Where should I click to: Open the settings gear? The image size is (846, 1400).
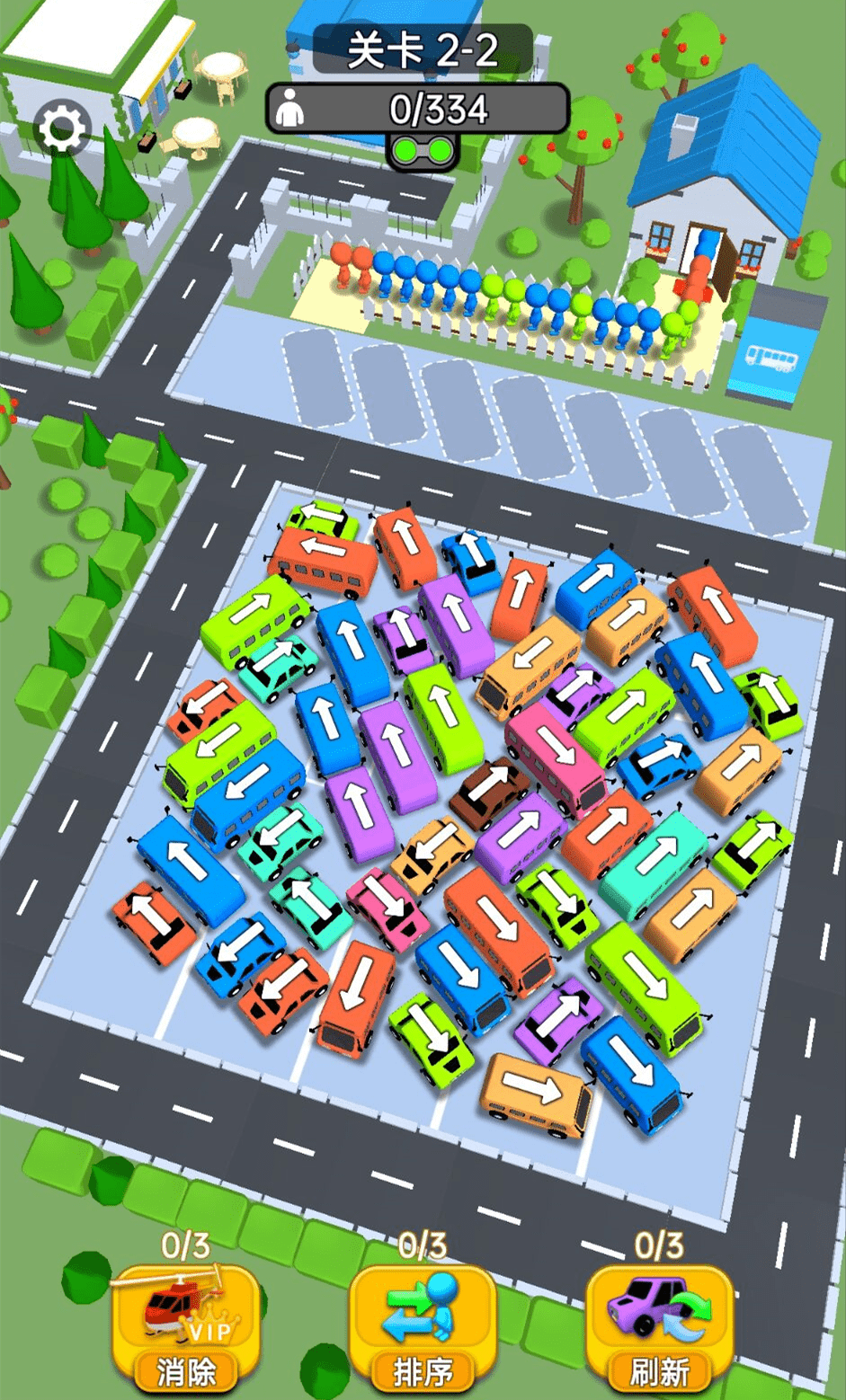(x=61, y=128)
